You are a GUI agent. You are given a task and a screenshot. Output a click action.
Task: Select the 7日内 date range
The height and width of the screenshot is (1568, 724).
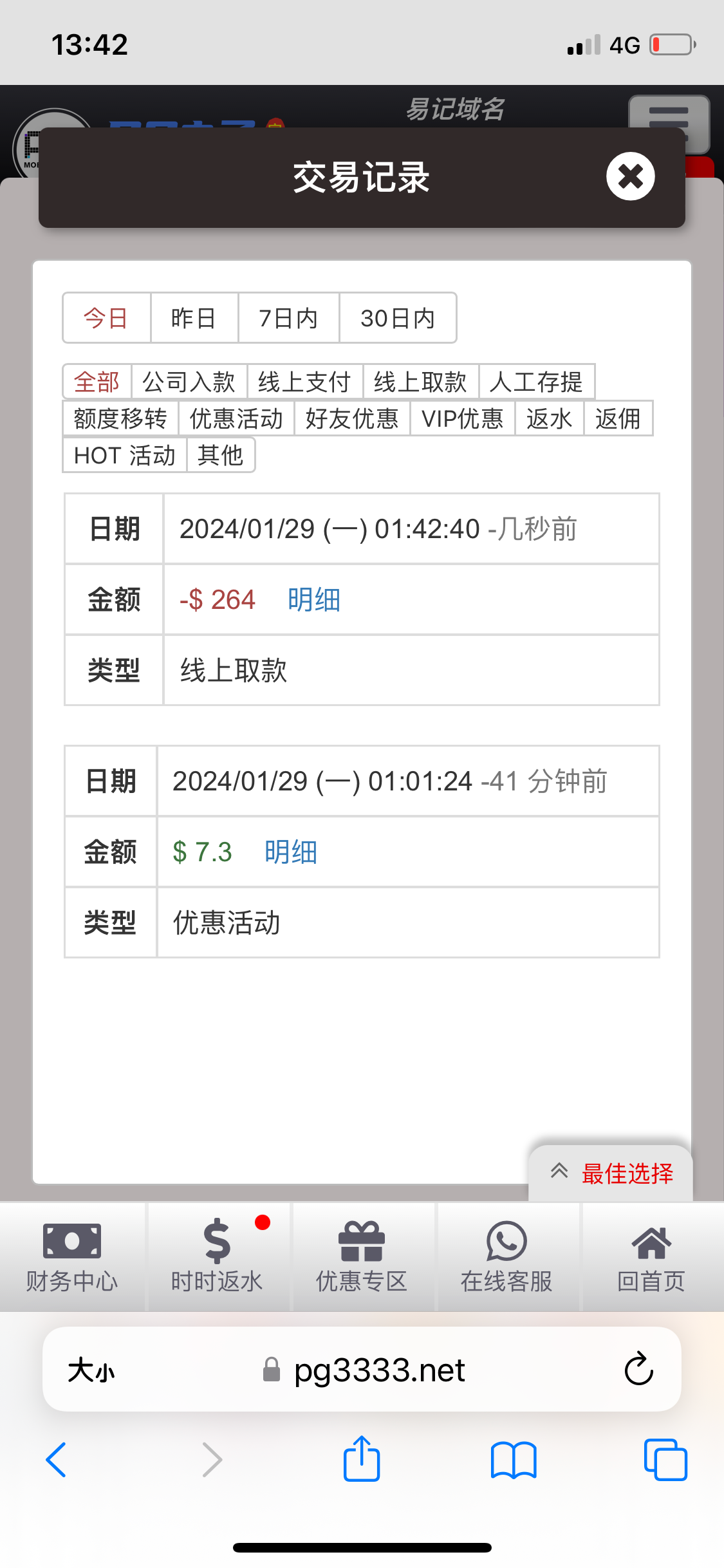pyautogui.click(x=288, y=318)
